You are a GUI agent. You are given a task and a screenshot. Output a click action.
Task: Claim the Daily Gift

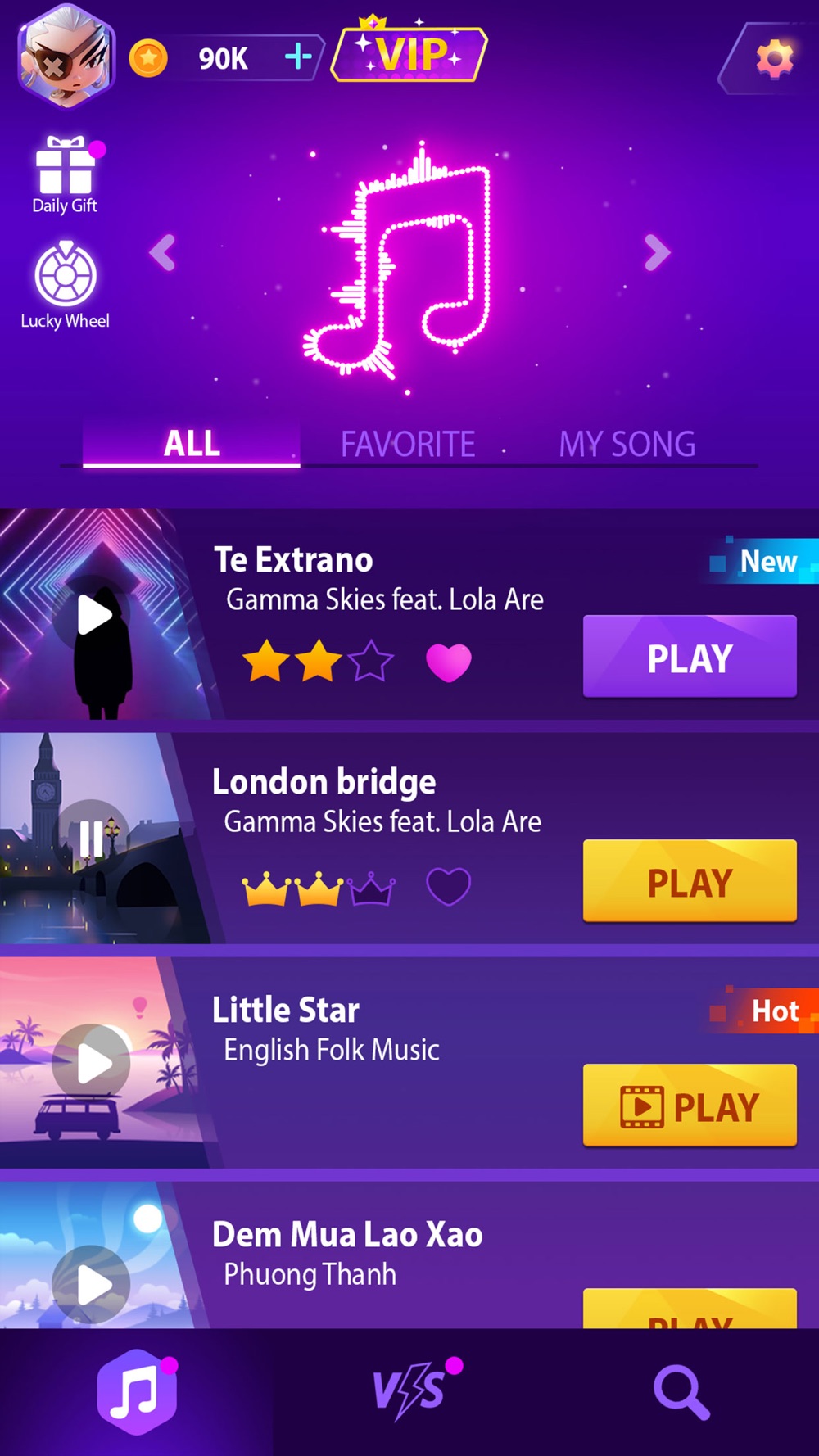(65, 174)
